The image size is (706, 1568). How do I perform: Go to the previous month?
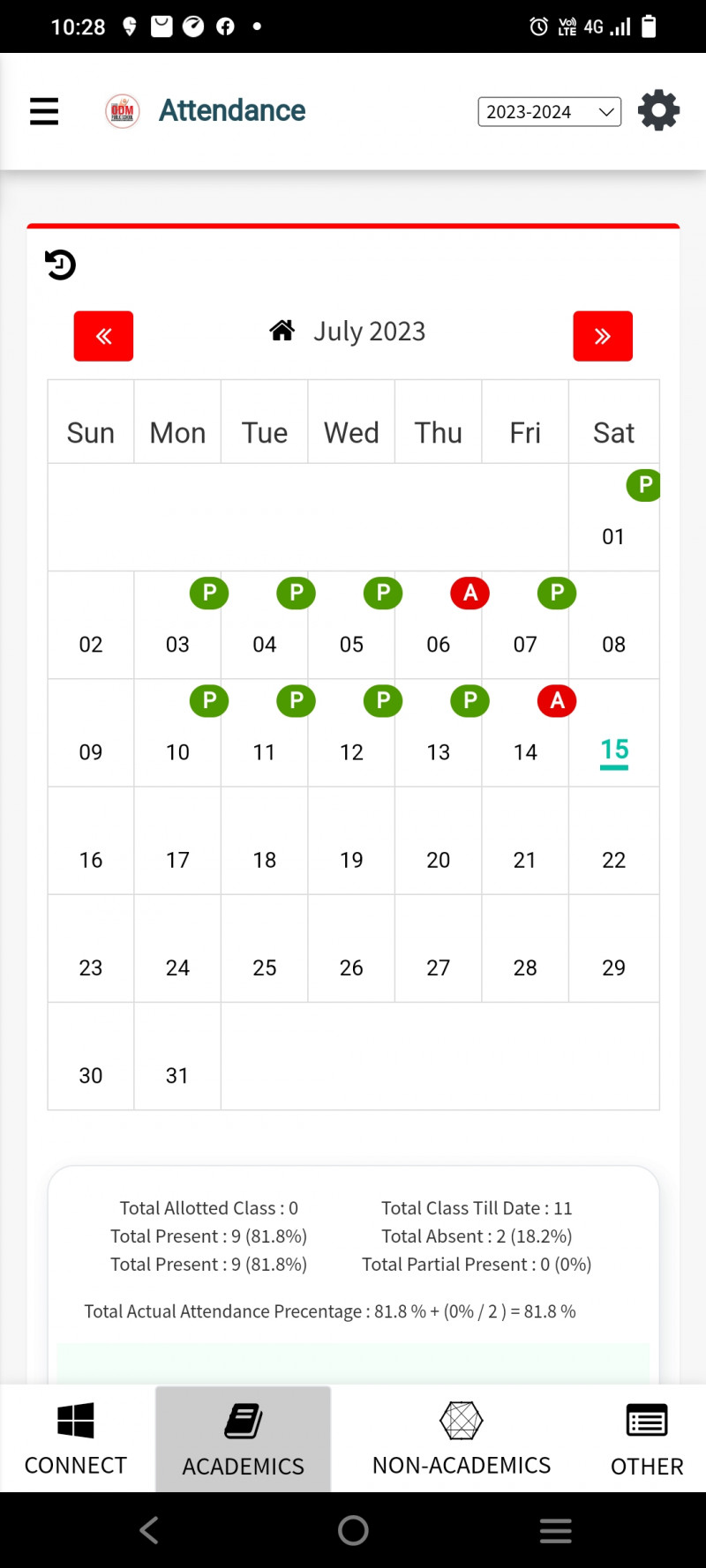click(x=103, y=336)
